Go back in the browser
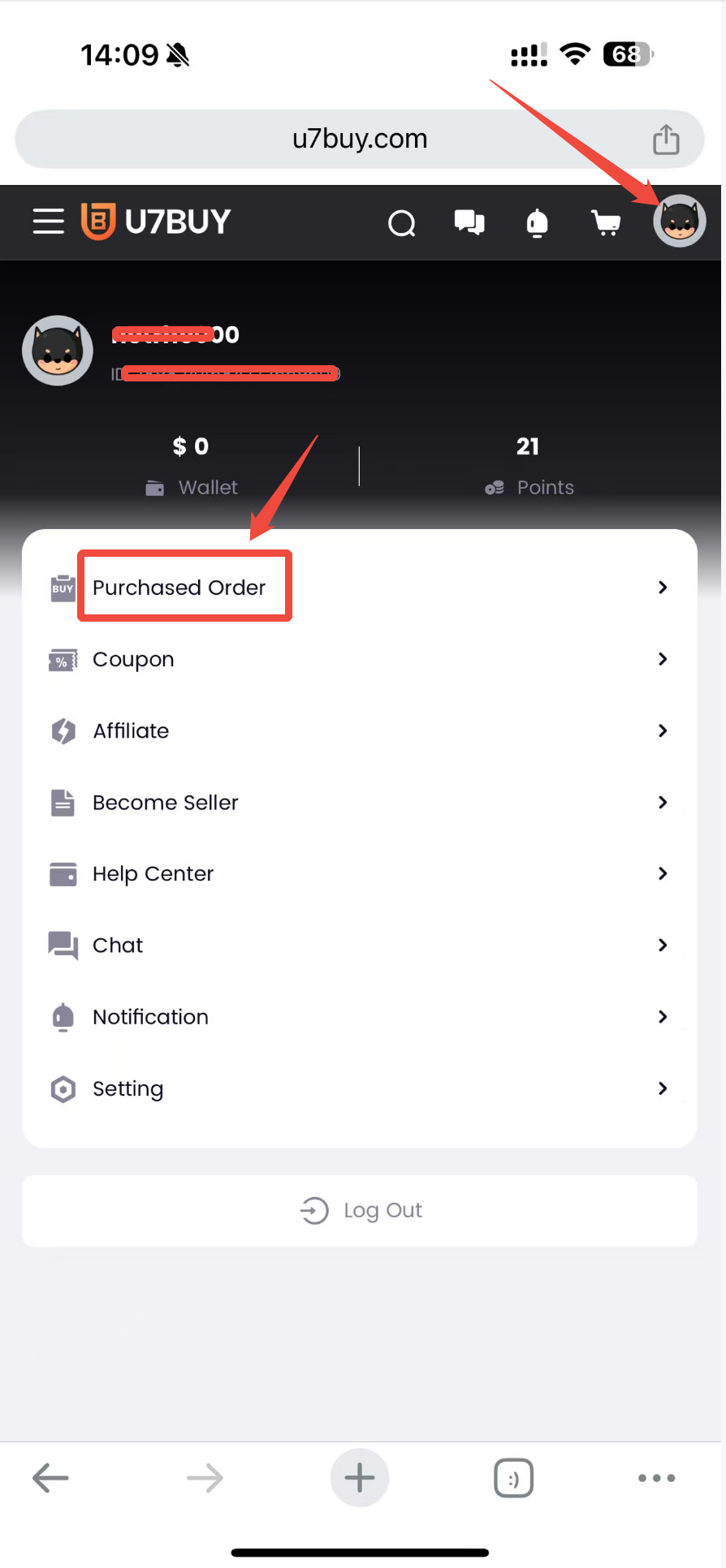The image size is (726, 1568). coord(50,1477)
